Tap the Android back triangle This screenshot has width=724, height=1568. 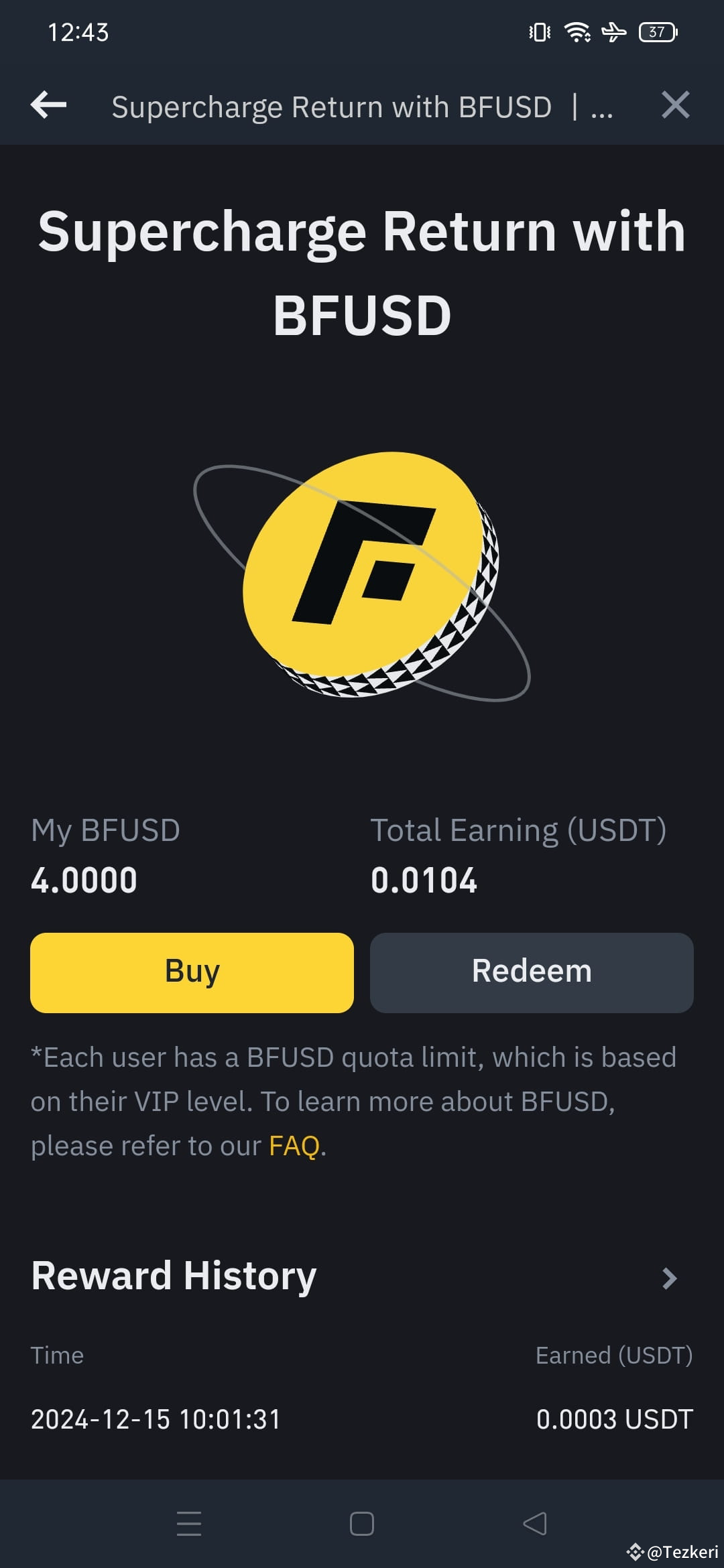(x=536, y=1524)
